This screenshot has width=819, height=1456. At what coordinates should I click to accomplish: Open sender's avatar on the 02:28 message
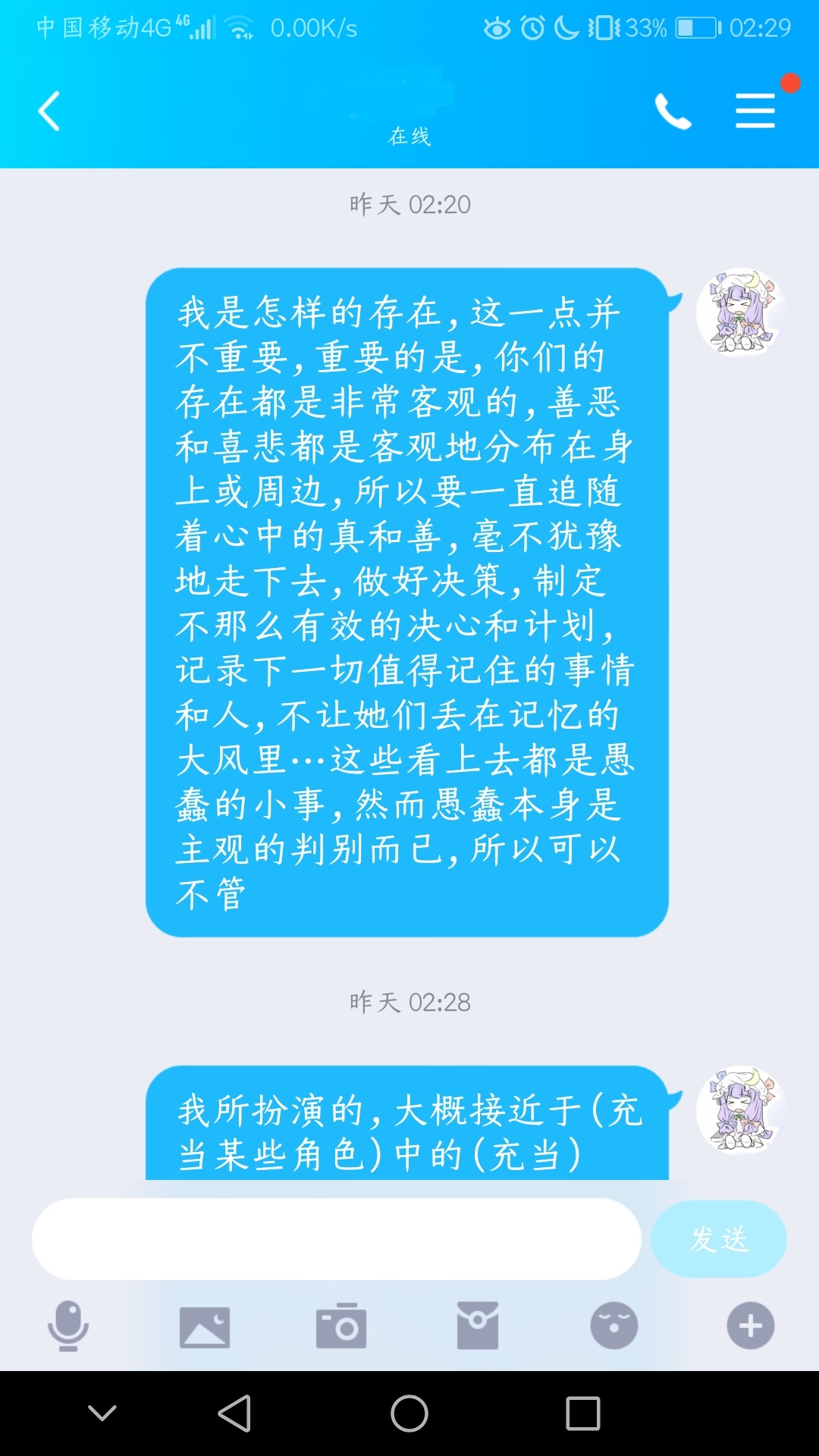(740, 1109)
